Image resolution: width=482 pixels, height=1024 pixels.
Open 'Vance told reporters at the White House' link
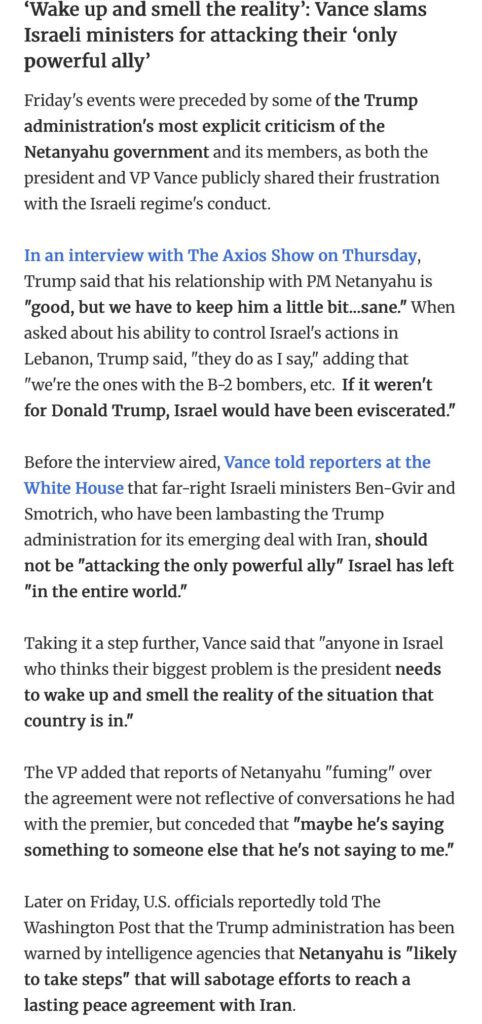tap(327, 463)
